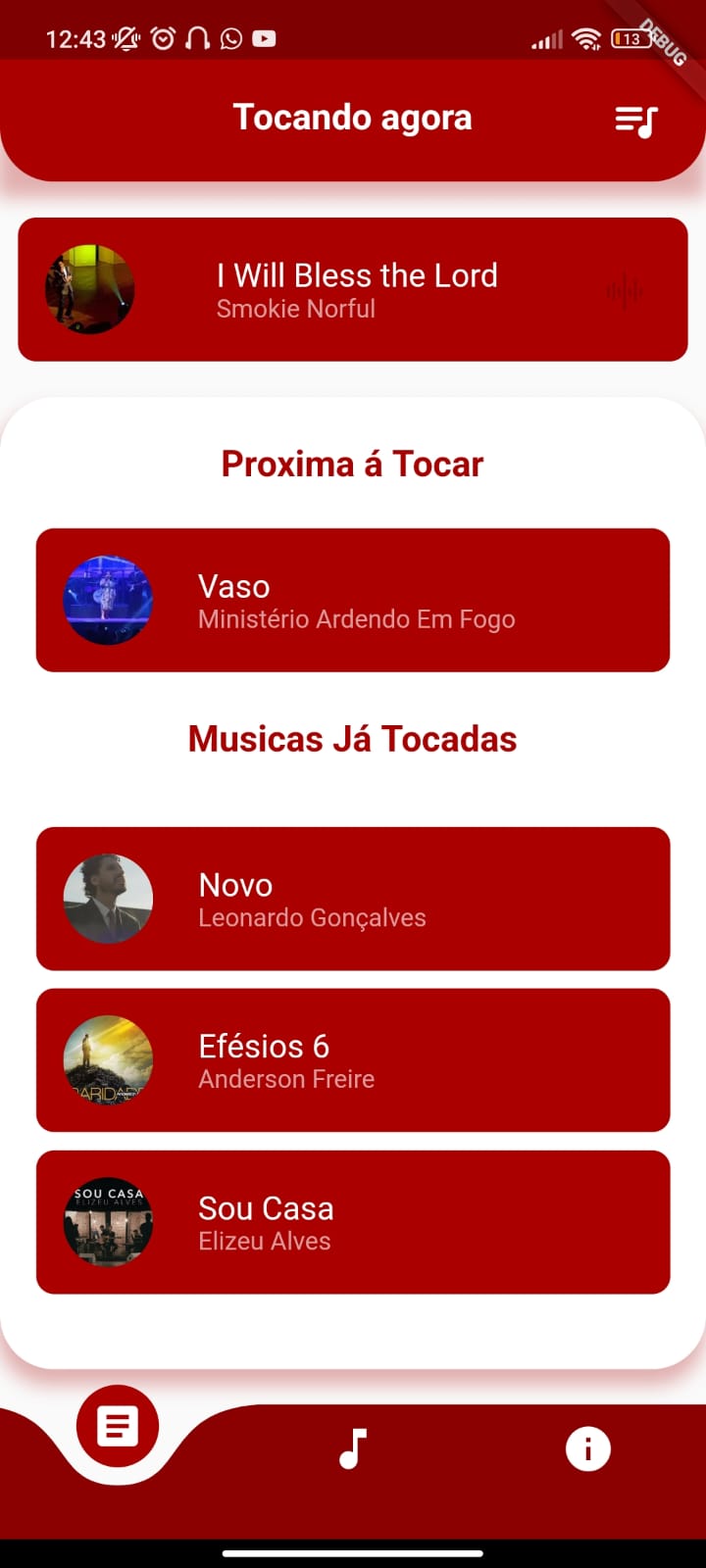Viewport: 706px width, 1568px height.
Task: Go to the info tab
Action: click(x=587, y=1448)
